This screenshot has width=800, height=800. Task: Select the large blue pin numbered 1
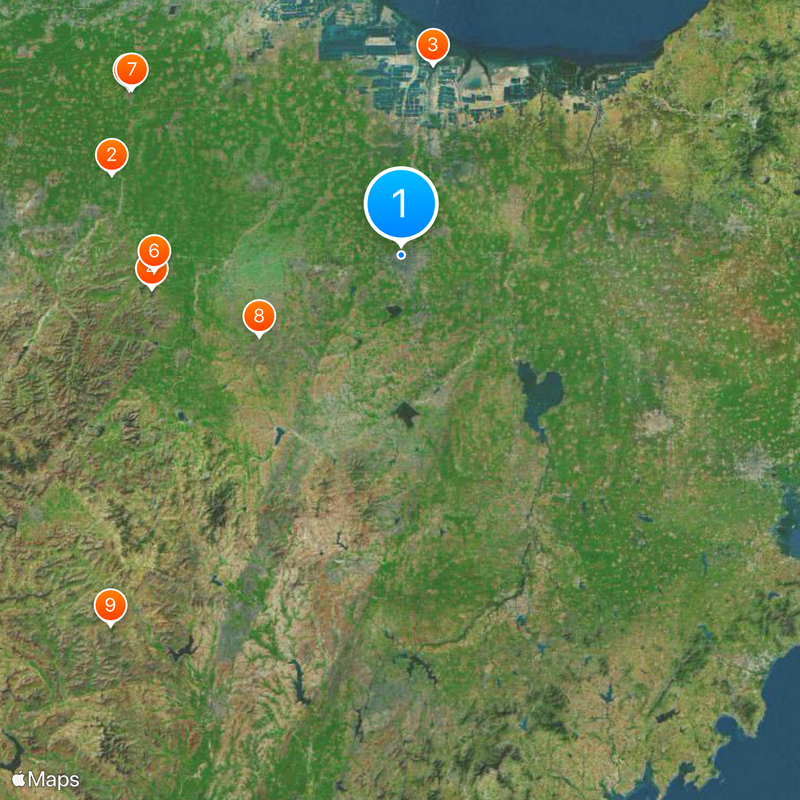[401, 203]
